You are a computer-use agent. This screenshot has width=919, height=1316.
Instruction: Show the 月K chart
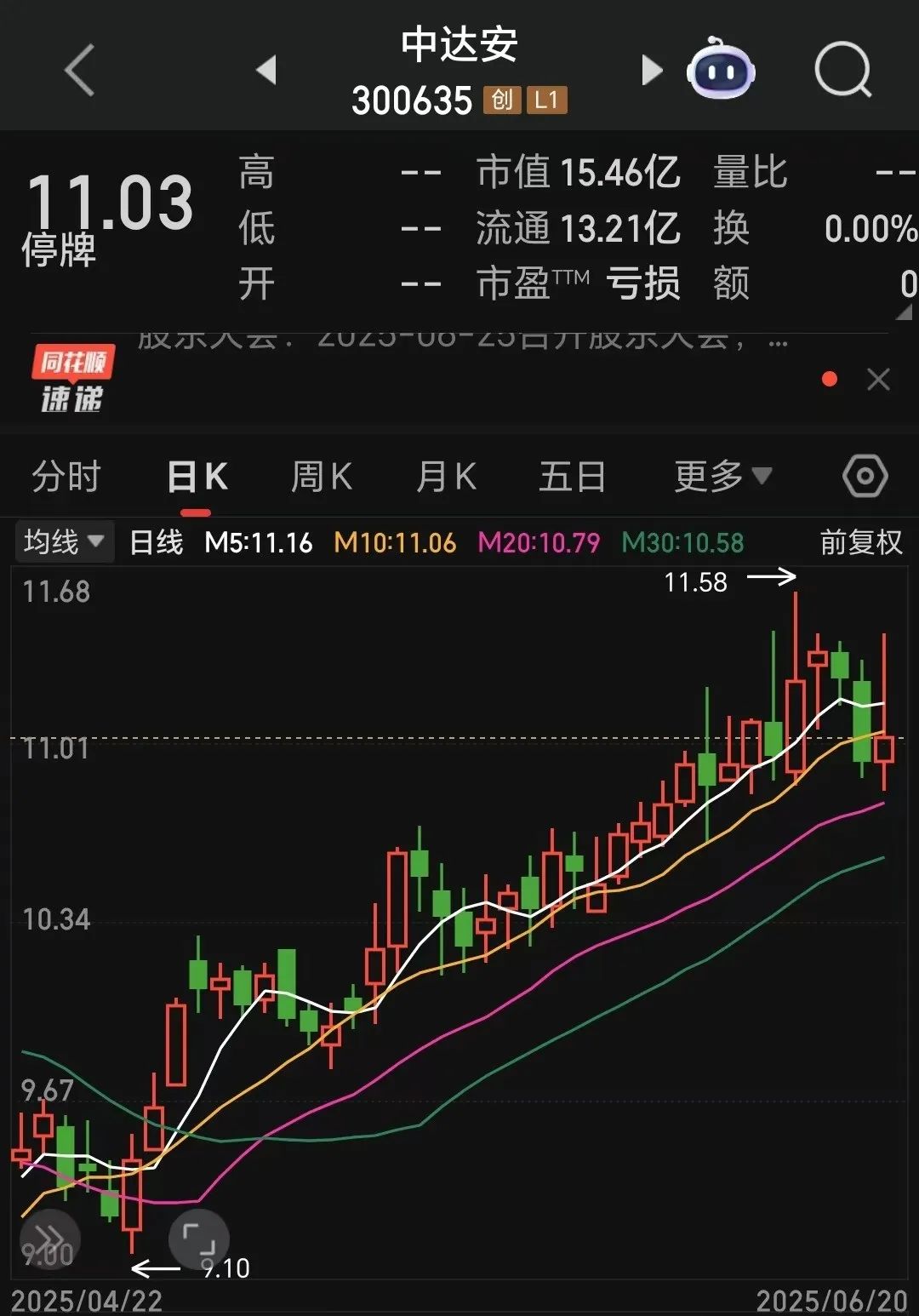tap(446, 477)
